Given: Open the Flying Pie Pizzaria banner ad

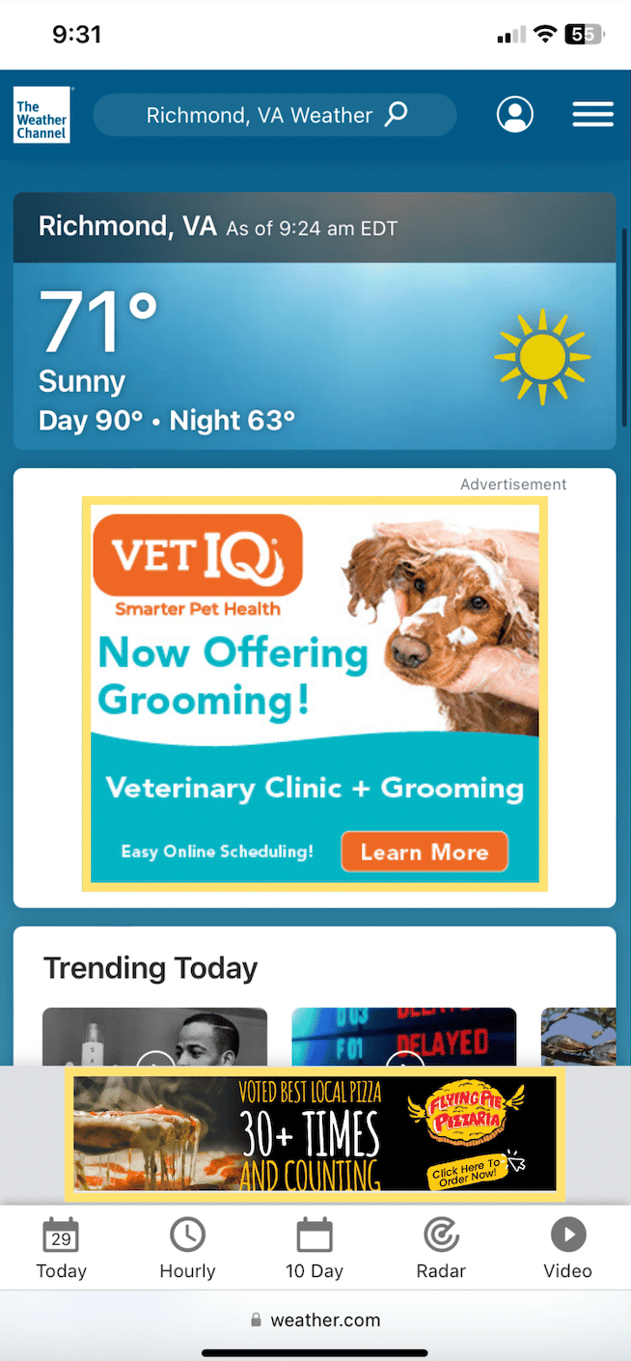Looking at the screenshot, I should [315, 1134].
